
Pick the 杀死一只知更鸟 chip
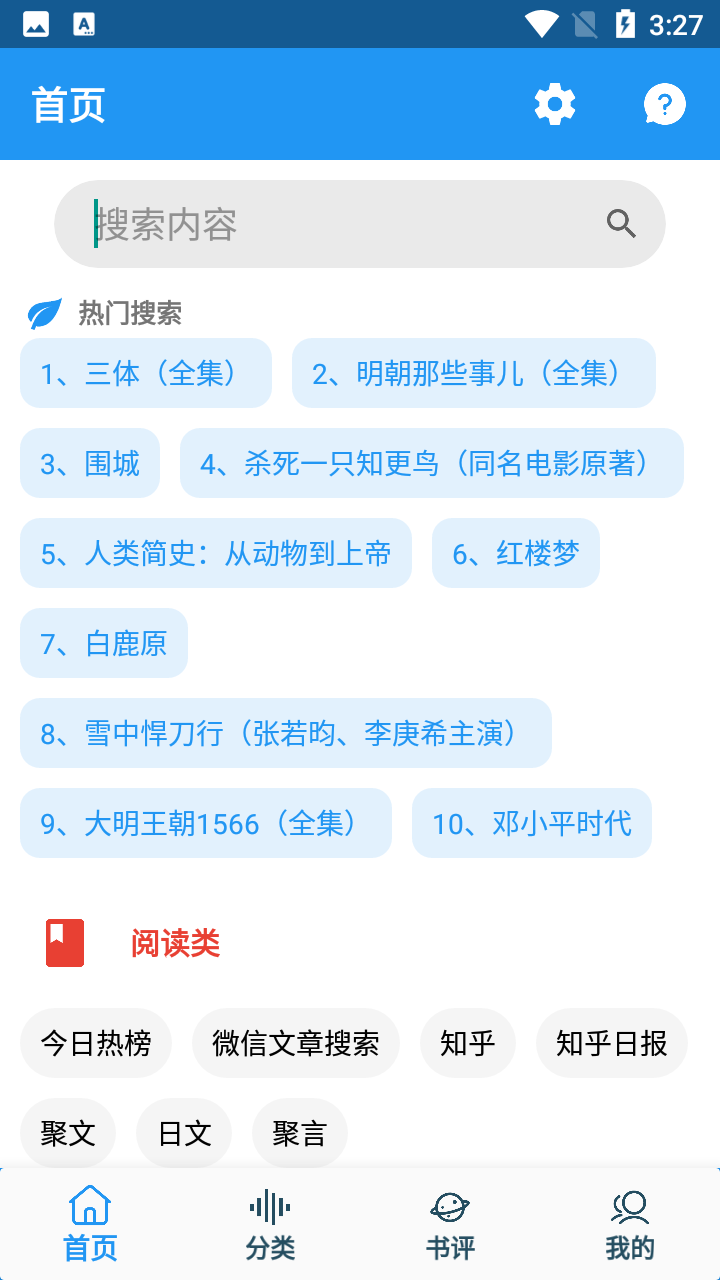tap(432, 463)
